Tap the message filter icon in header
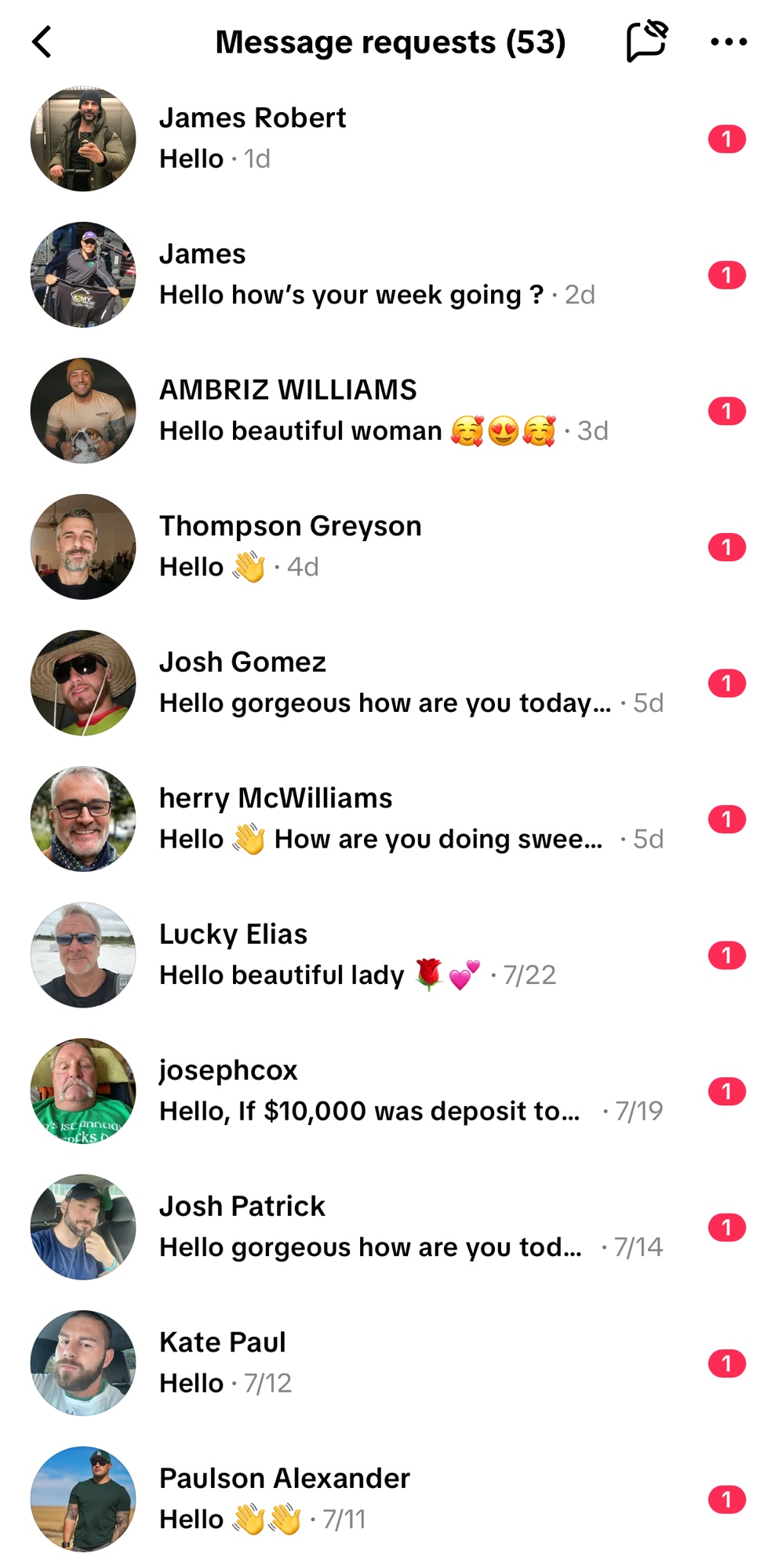Image resolution: width=782 pixels, height=1568 pixels. 646,42
